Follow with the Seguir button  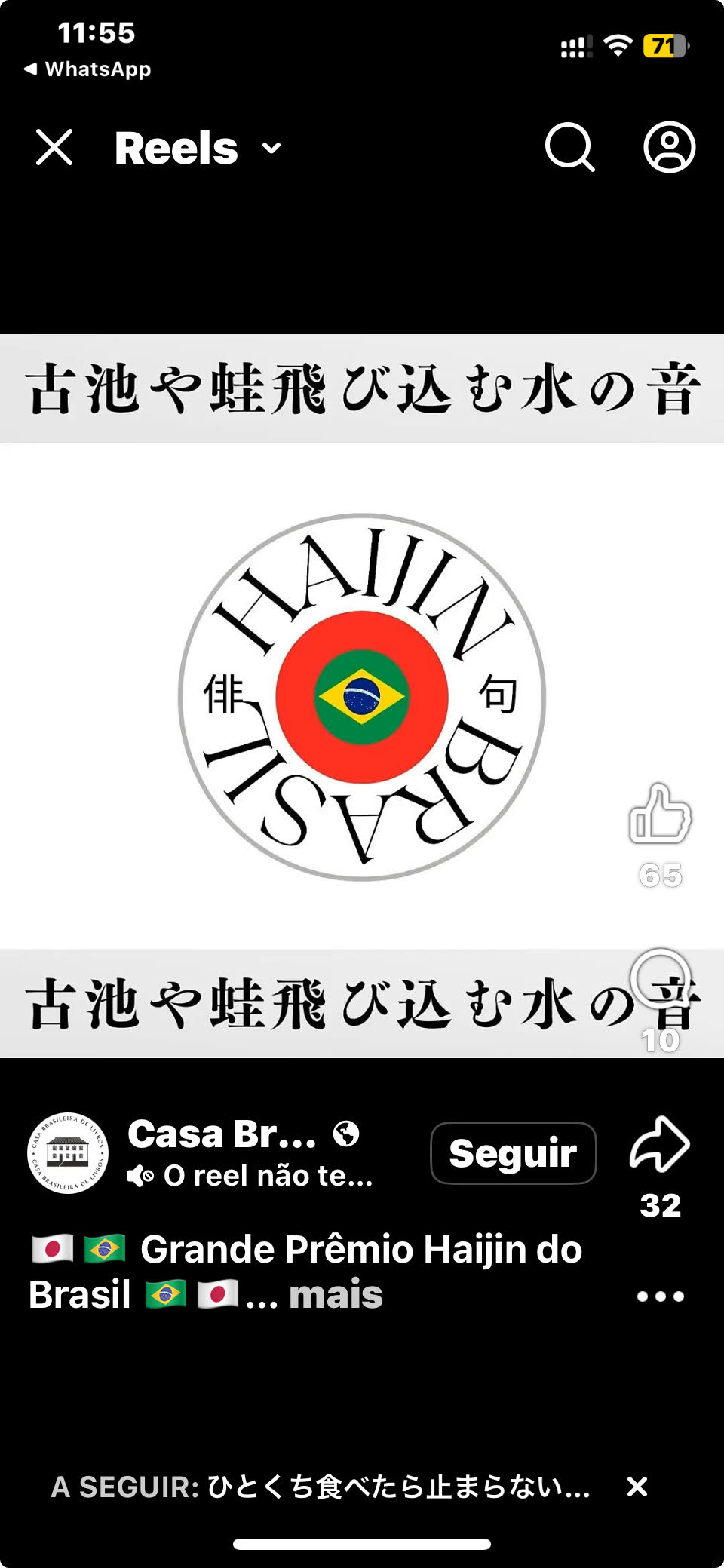(x=513, y=1153)
